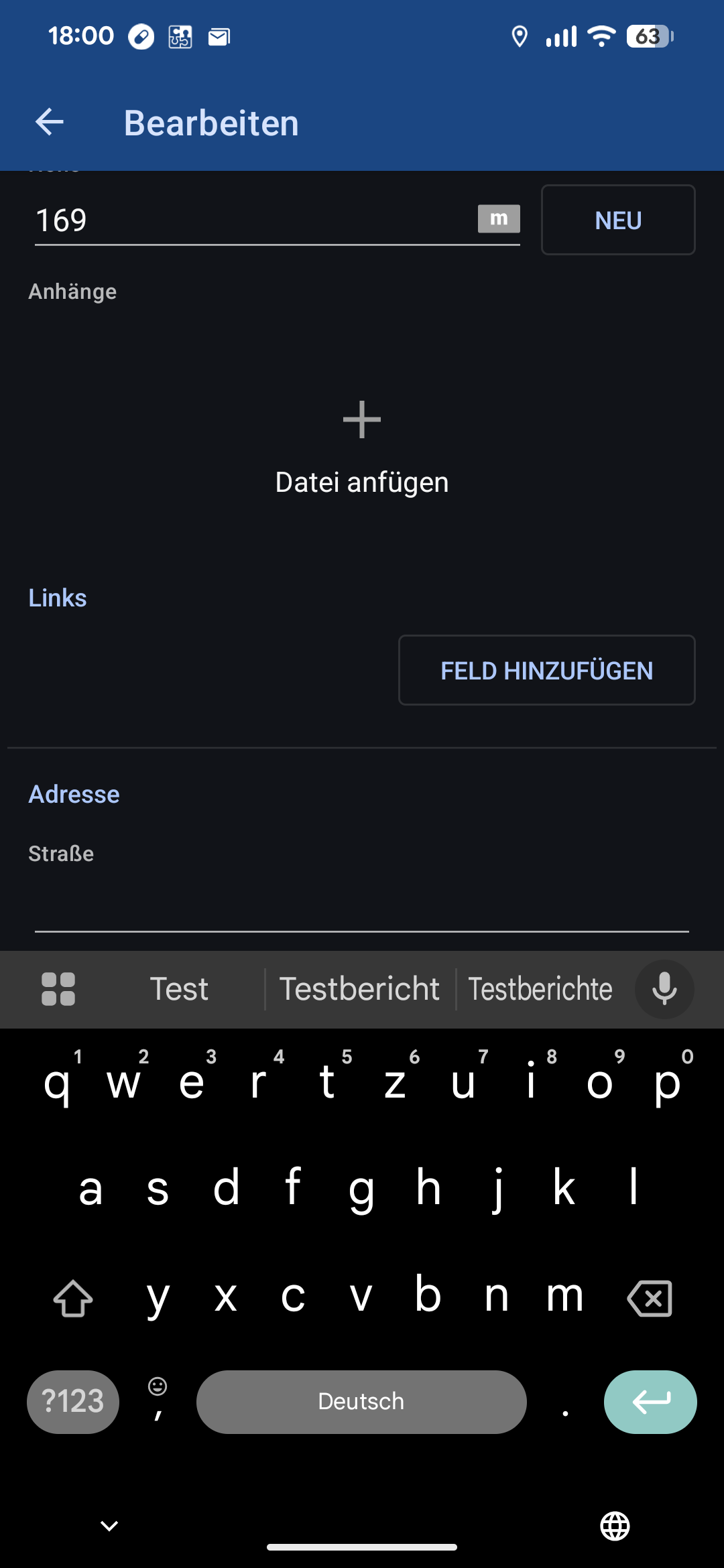The width and height of the screenshot is (724, 1568).
Task: Hit the backspace key
Action: [649, 1298]
